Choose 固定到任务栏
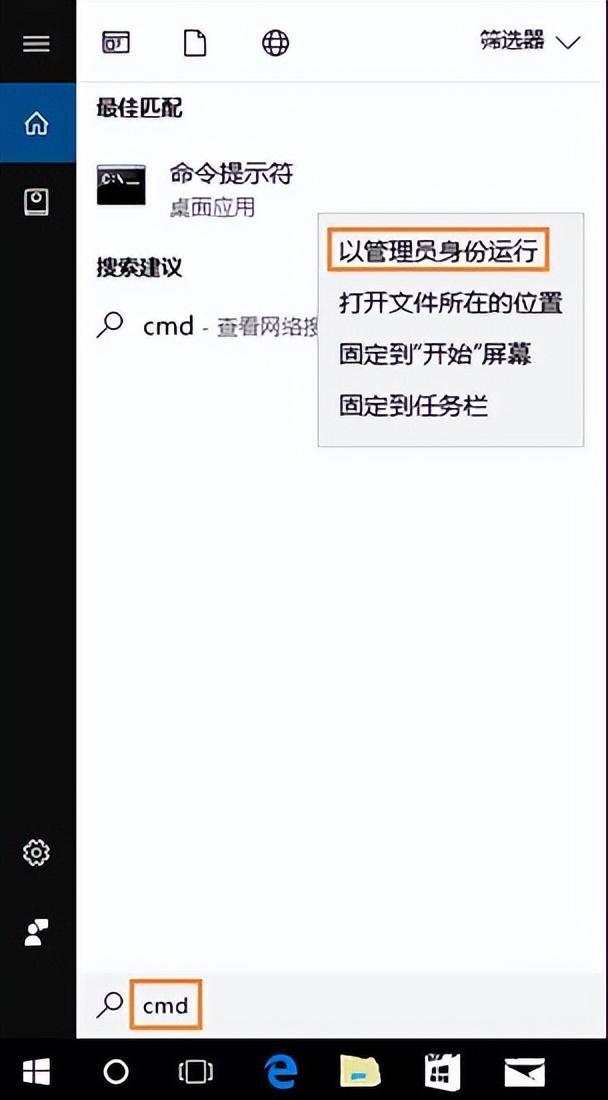608x1100 pixels. (413, 406)
